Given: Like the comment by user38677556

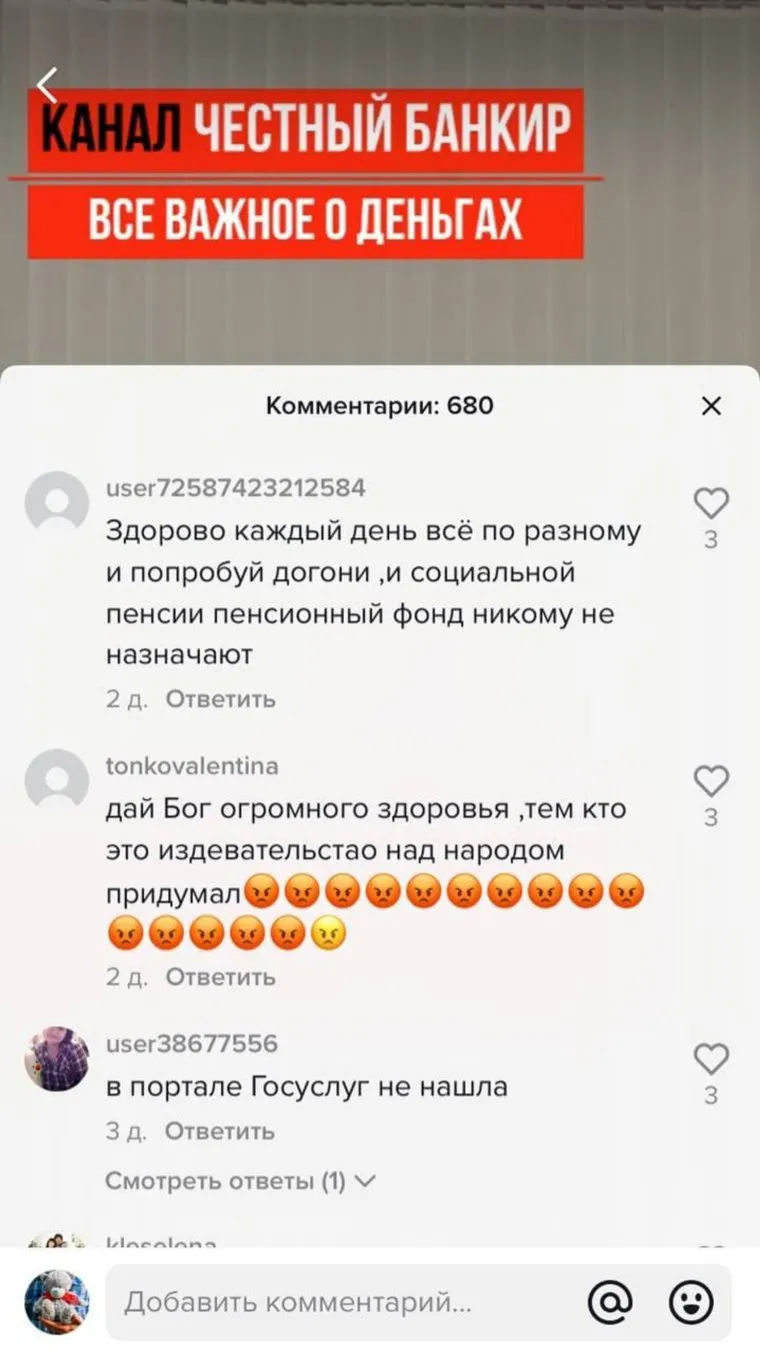Looking at the screenshot, I should click(x=711, y=1059).
